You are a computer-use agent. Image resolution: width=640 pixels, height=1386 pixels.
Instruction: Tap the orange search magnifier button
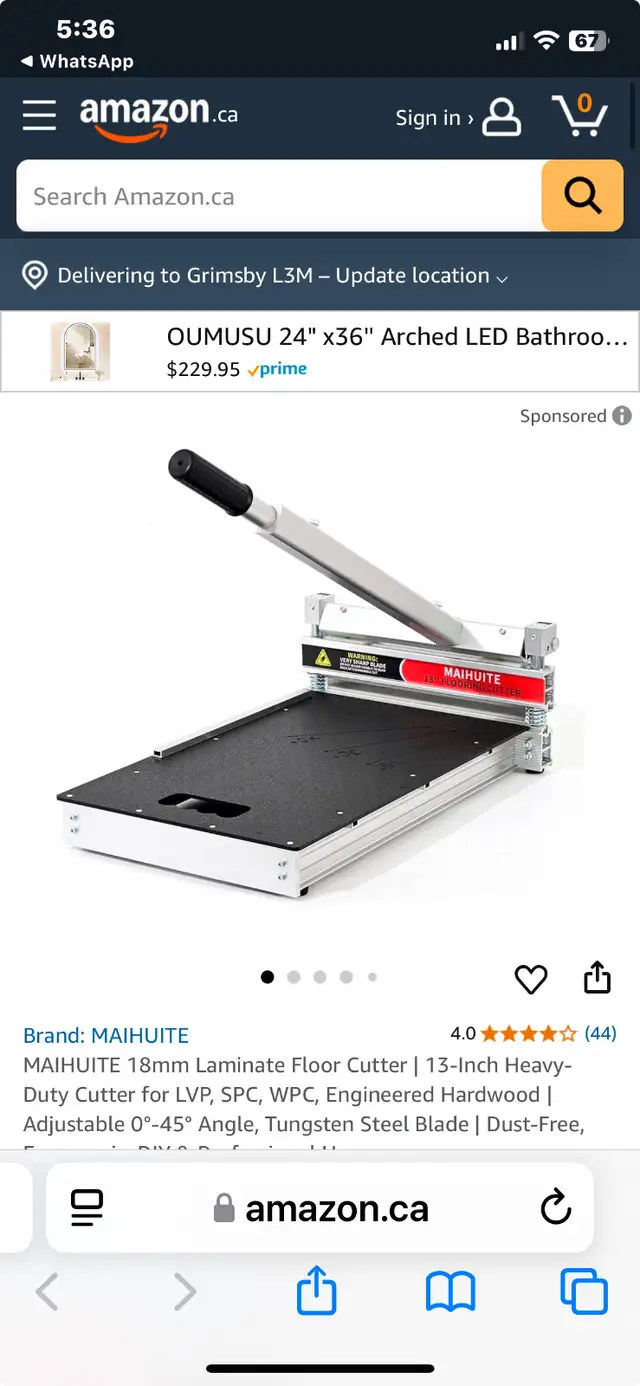582,196
